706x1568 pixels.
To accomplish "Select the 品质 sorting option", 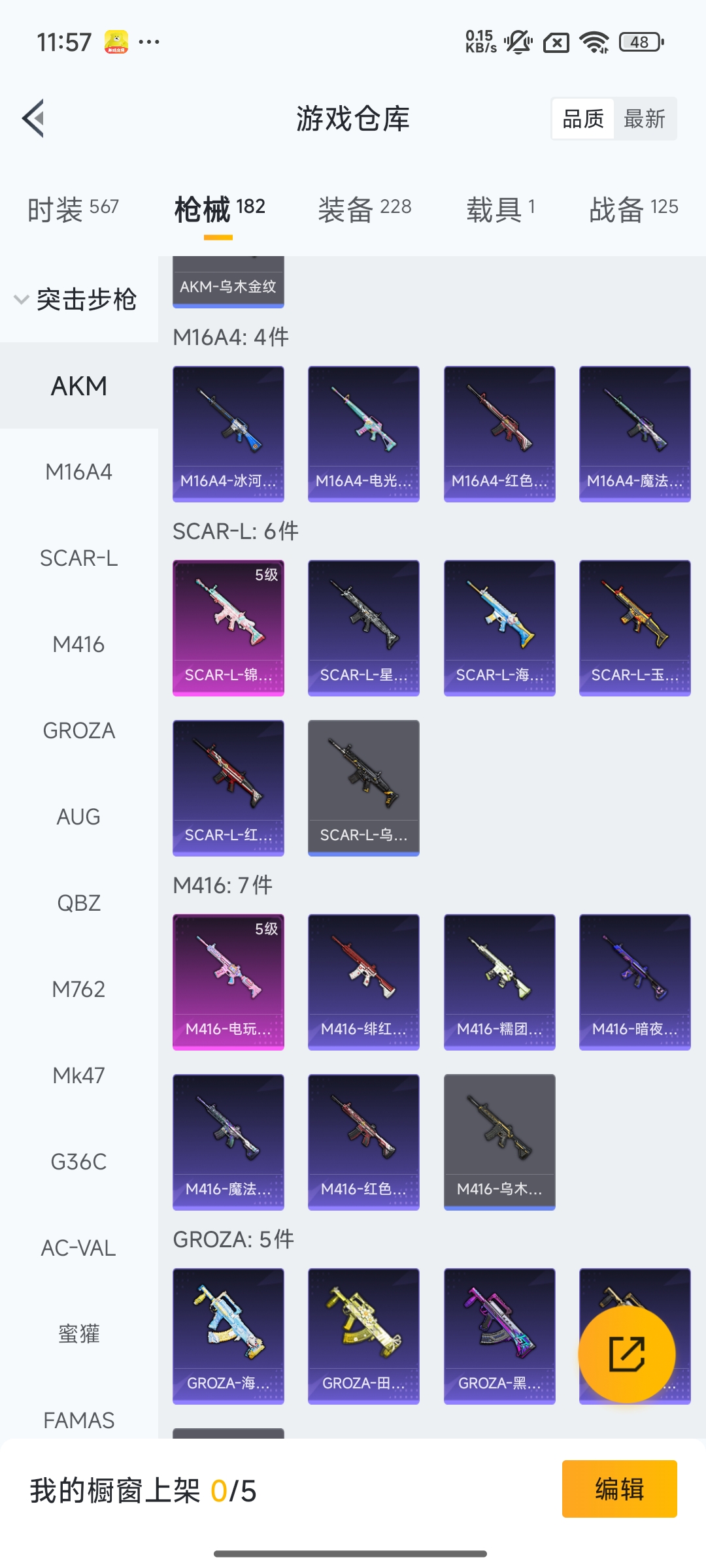I will (583, 119).
